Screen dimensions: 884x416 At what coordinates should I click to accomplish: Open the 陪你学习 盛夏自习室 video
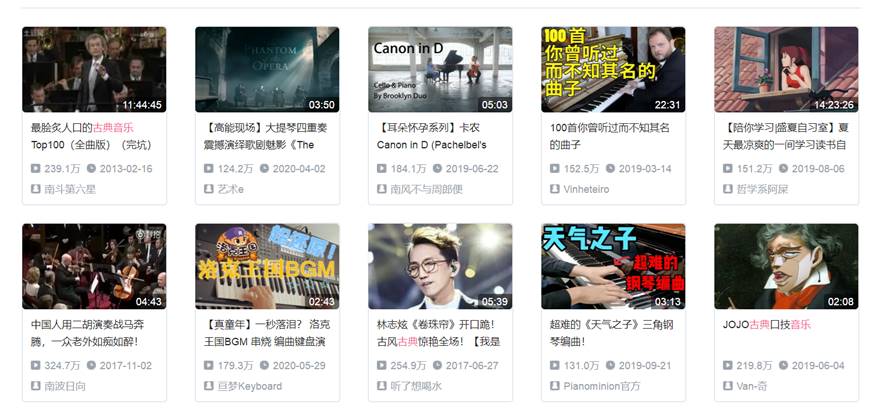[x=786, y=69]
